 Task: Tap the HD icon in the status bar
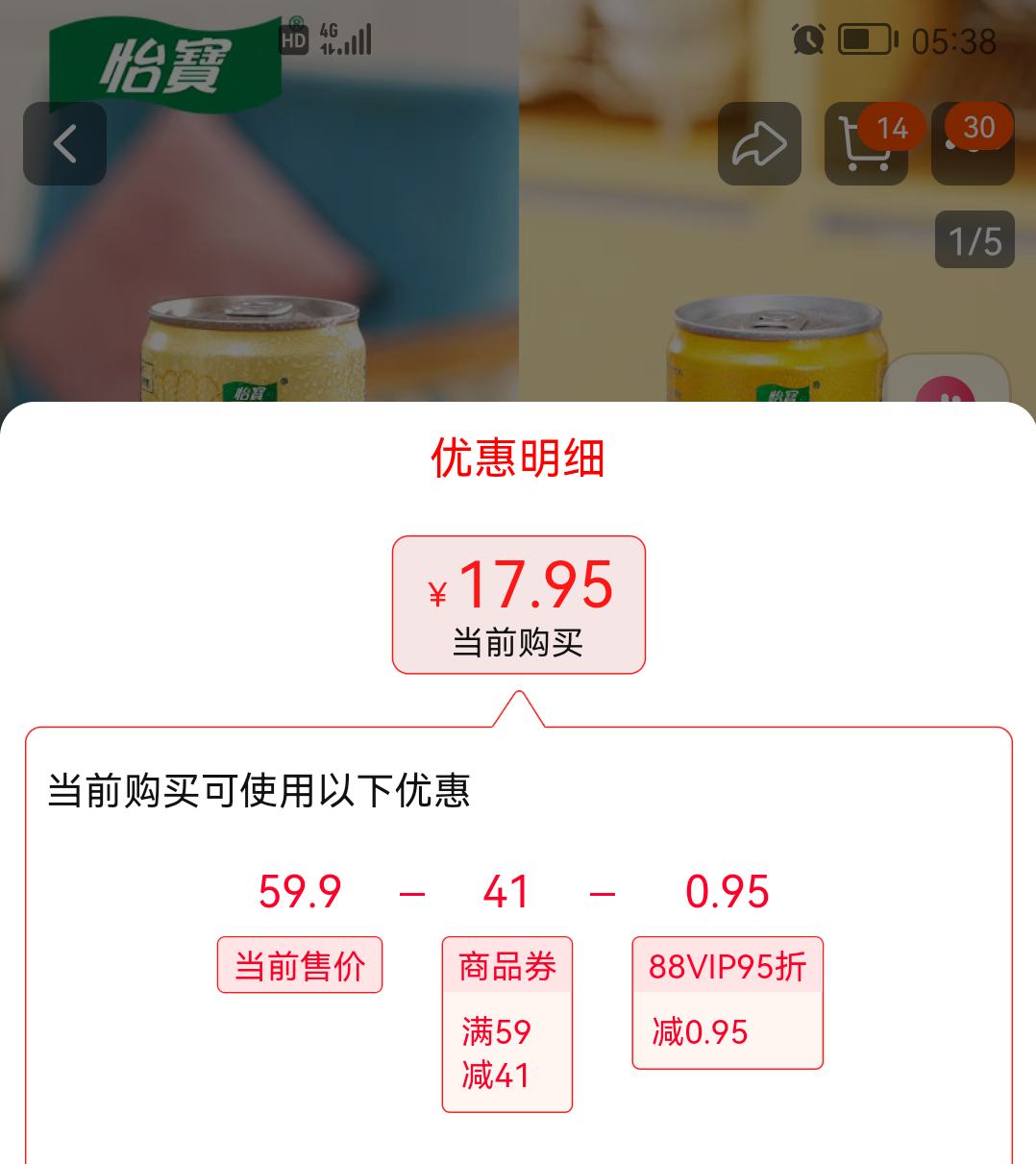pyautogui.click(x=293, y=38)
